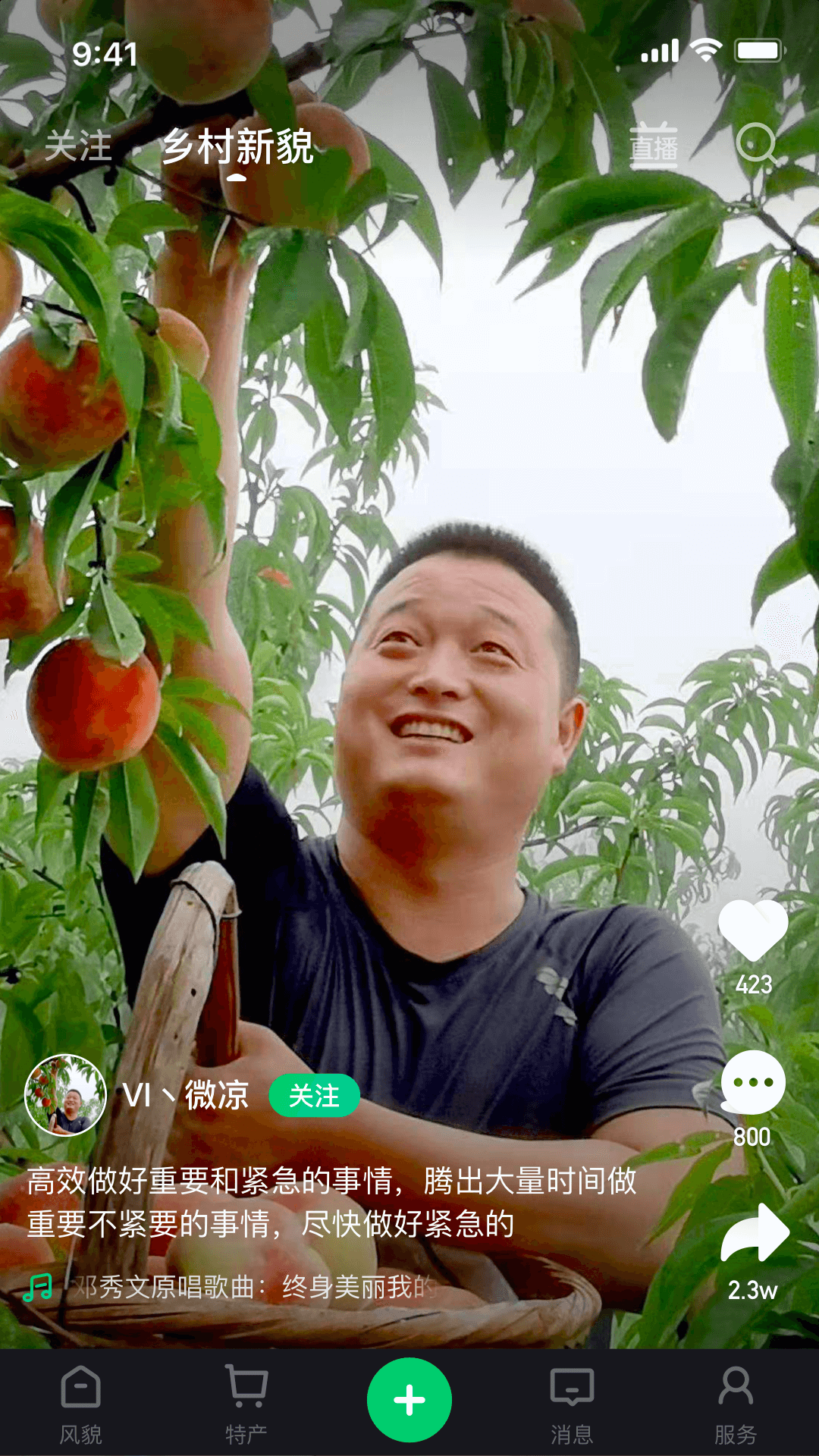Follow VI丶微凉 with the green 关注 button
Screen dimensions: 819x1456
pos(314,1096)
